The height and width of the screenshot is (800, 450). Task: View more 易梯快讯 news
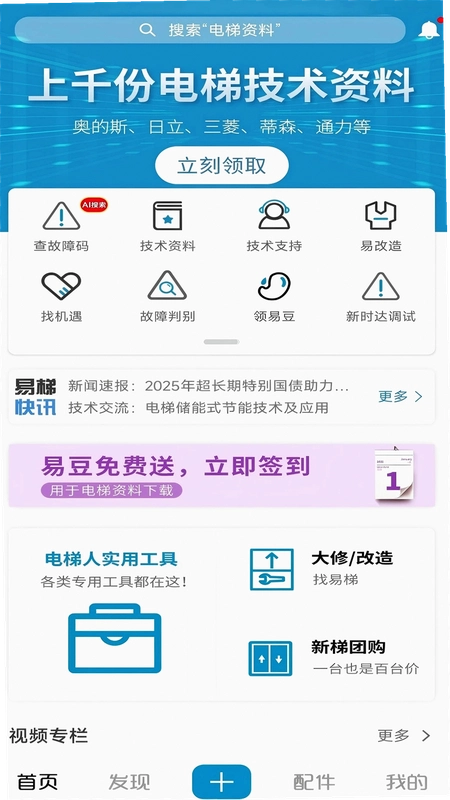click(x=401, y=396)
